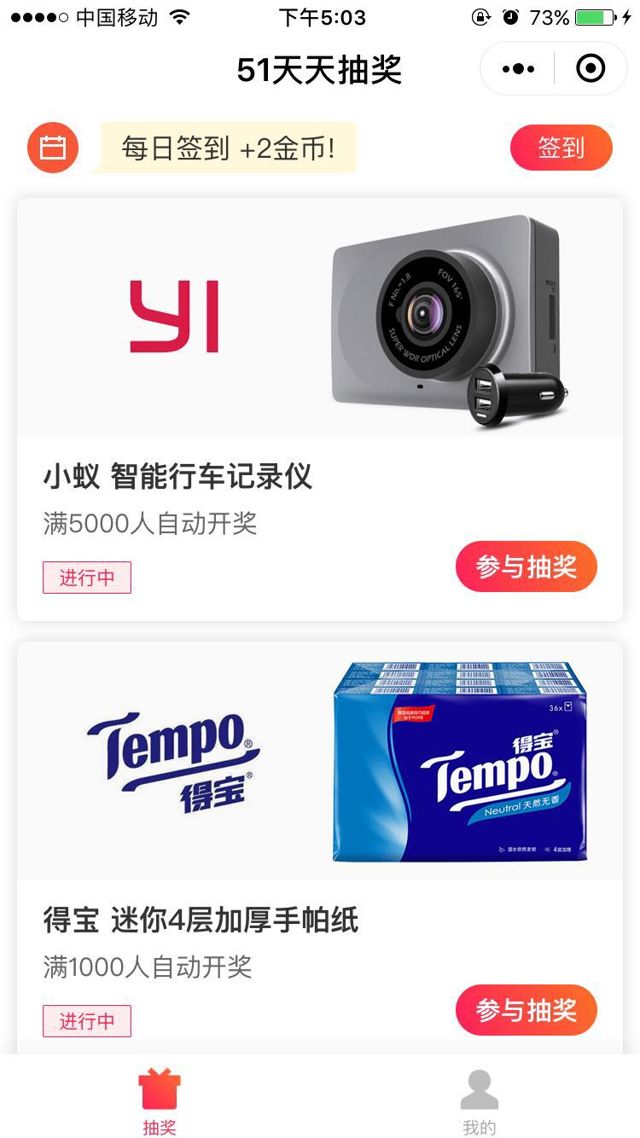Open the mini program more options menu
Image resolution: width=640 pixels, height=1138 pixels.
tap(518, 69)
